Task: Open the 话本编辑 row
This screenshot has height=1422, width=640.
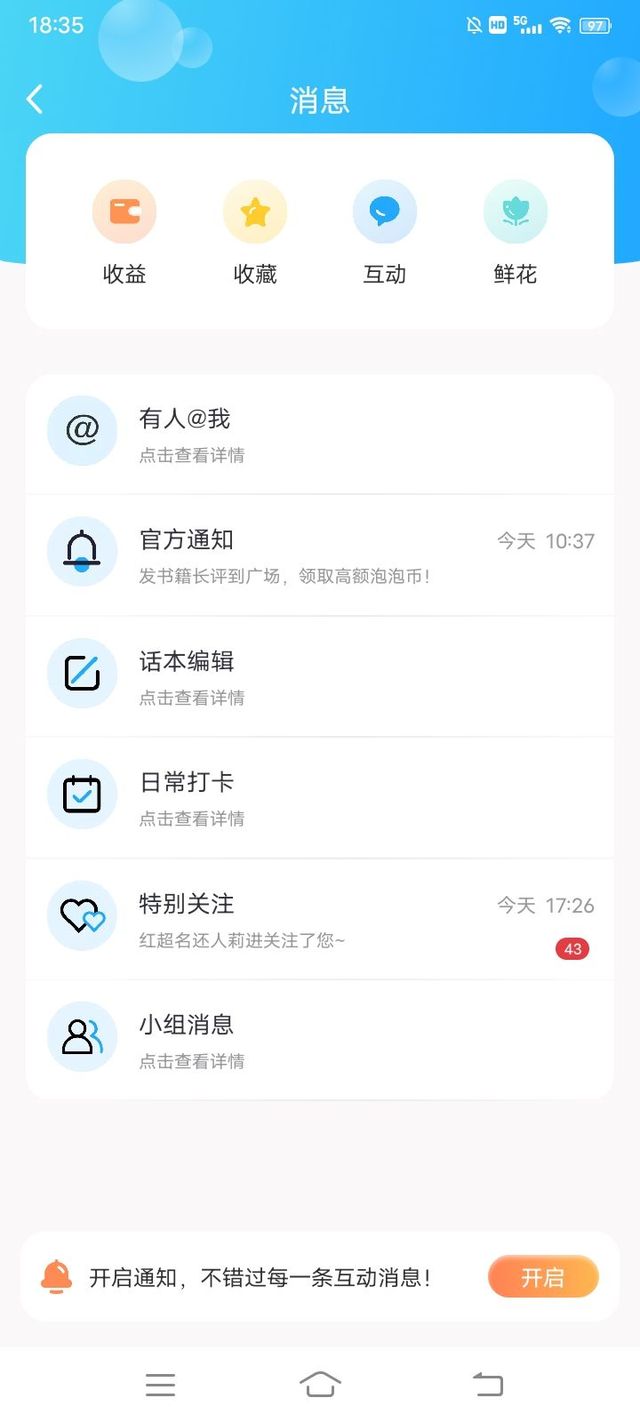Action: 320,676
